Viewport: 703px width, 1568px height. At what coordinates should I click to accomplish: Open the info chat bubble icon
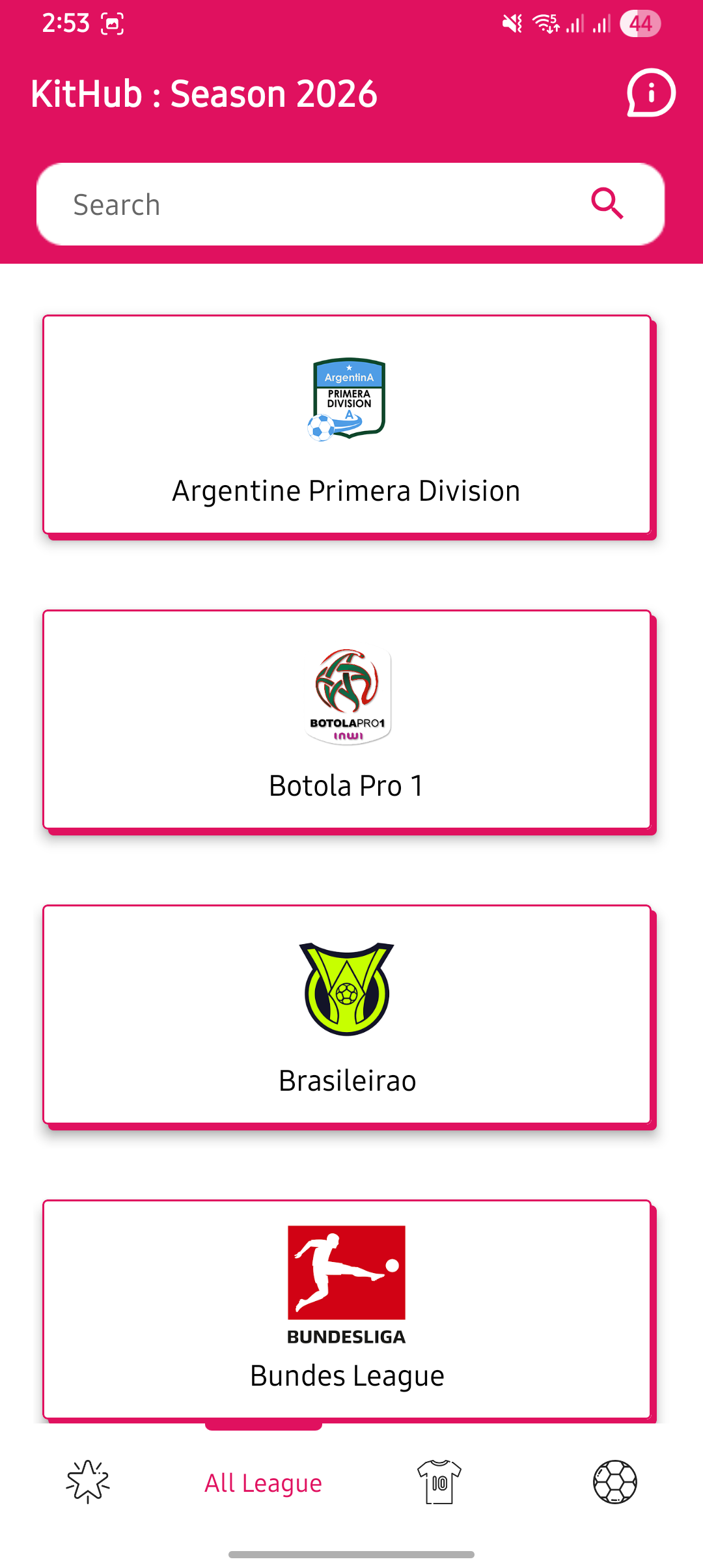pyautogui.click(x=651, y=93)
